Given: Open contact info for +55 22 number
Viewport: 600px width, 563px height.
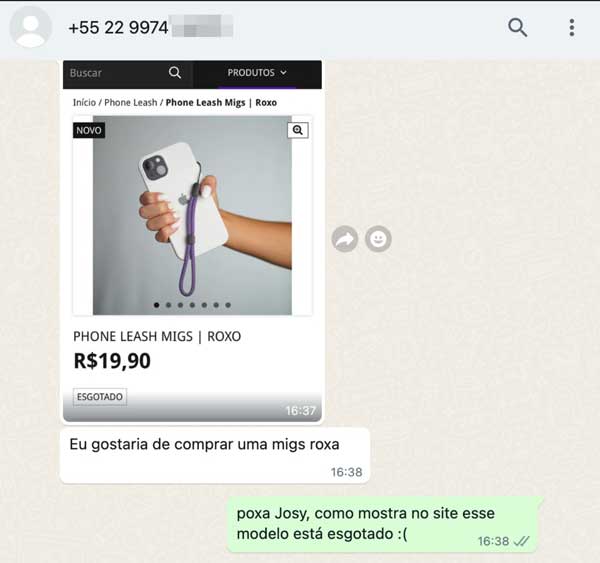Looking at the screenshot, I should click(150, 27).
